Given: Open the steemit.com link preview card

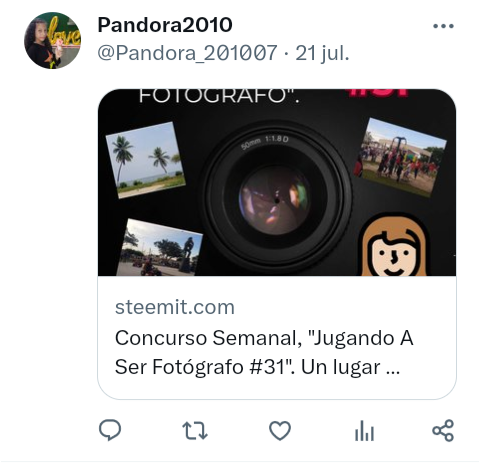Looking at the screenshot, I should tap(277, 244).
